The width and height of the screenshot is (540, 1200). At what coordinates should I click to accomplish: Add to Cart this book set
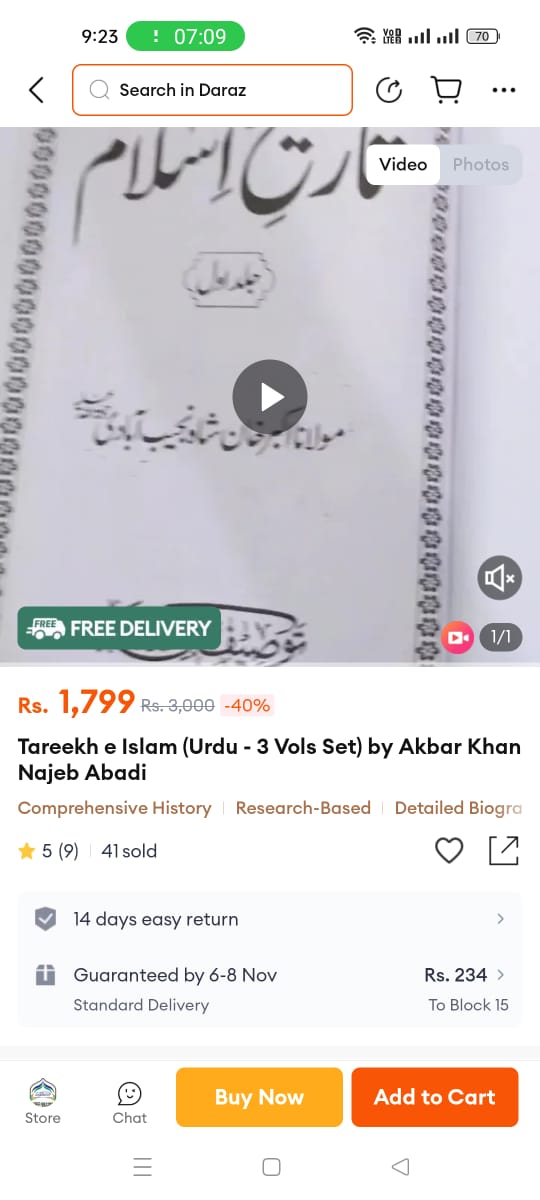[434, 1097]
